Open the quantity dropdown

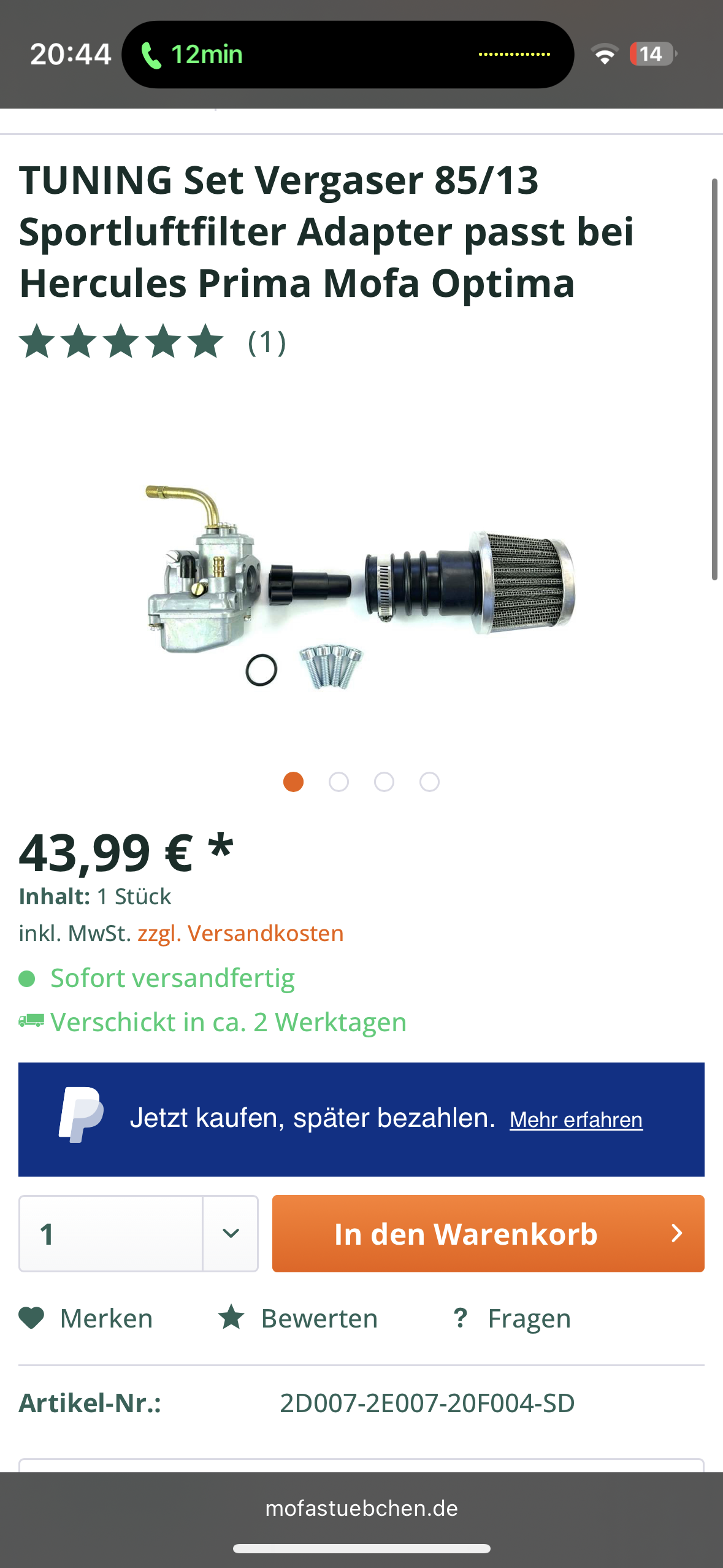tap(230, 1233)
